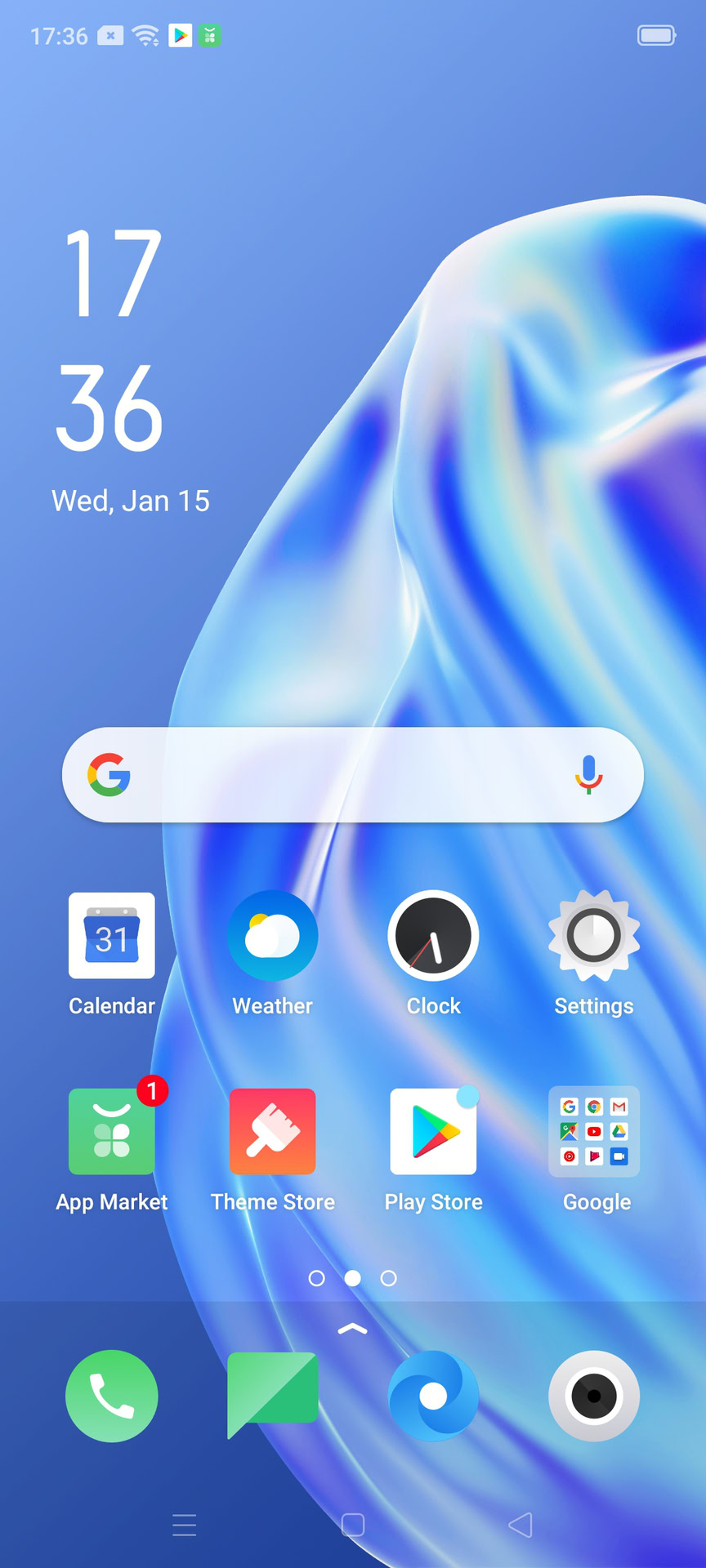Launch the Theme Store
Image resolution: width=706 pixels, height=1568 pixels.
[x=272, y=1132]
